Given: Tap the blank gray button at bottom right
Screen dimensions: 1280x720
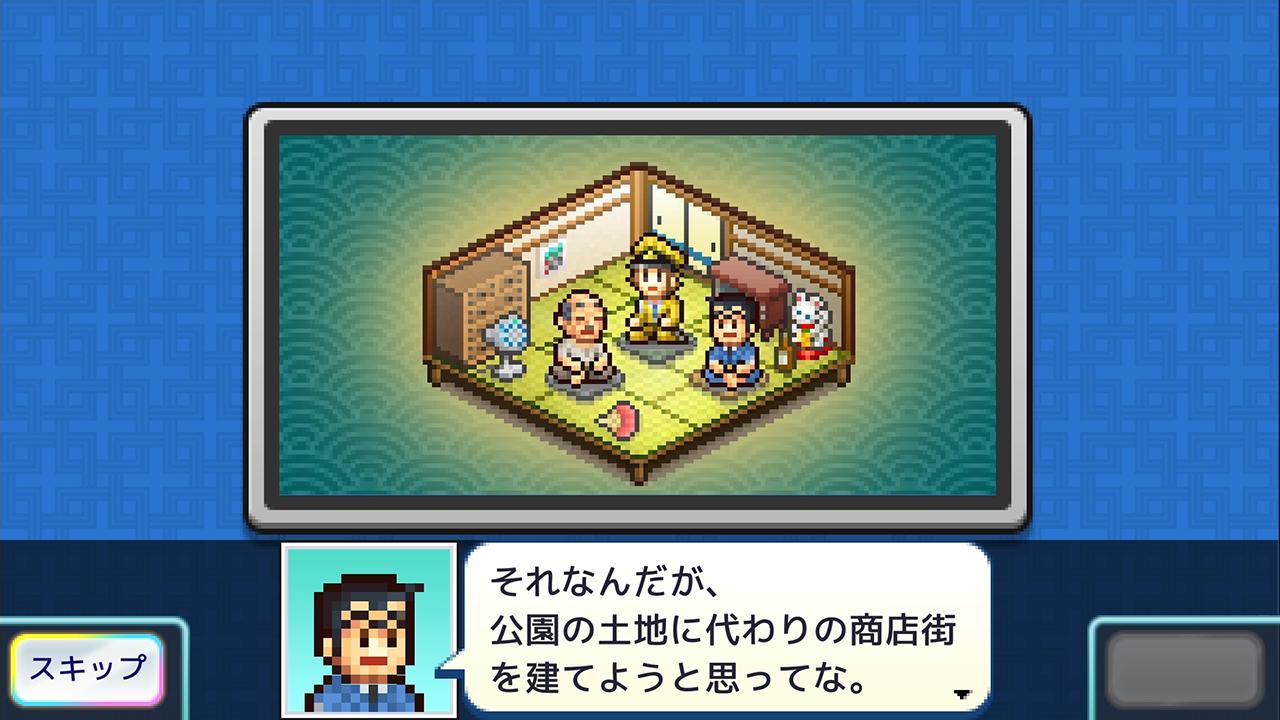Looking at the screenshot, I should [x=1186, y=668].
